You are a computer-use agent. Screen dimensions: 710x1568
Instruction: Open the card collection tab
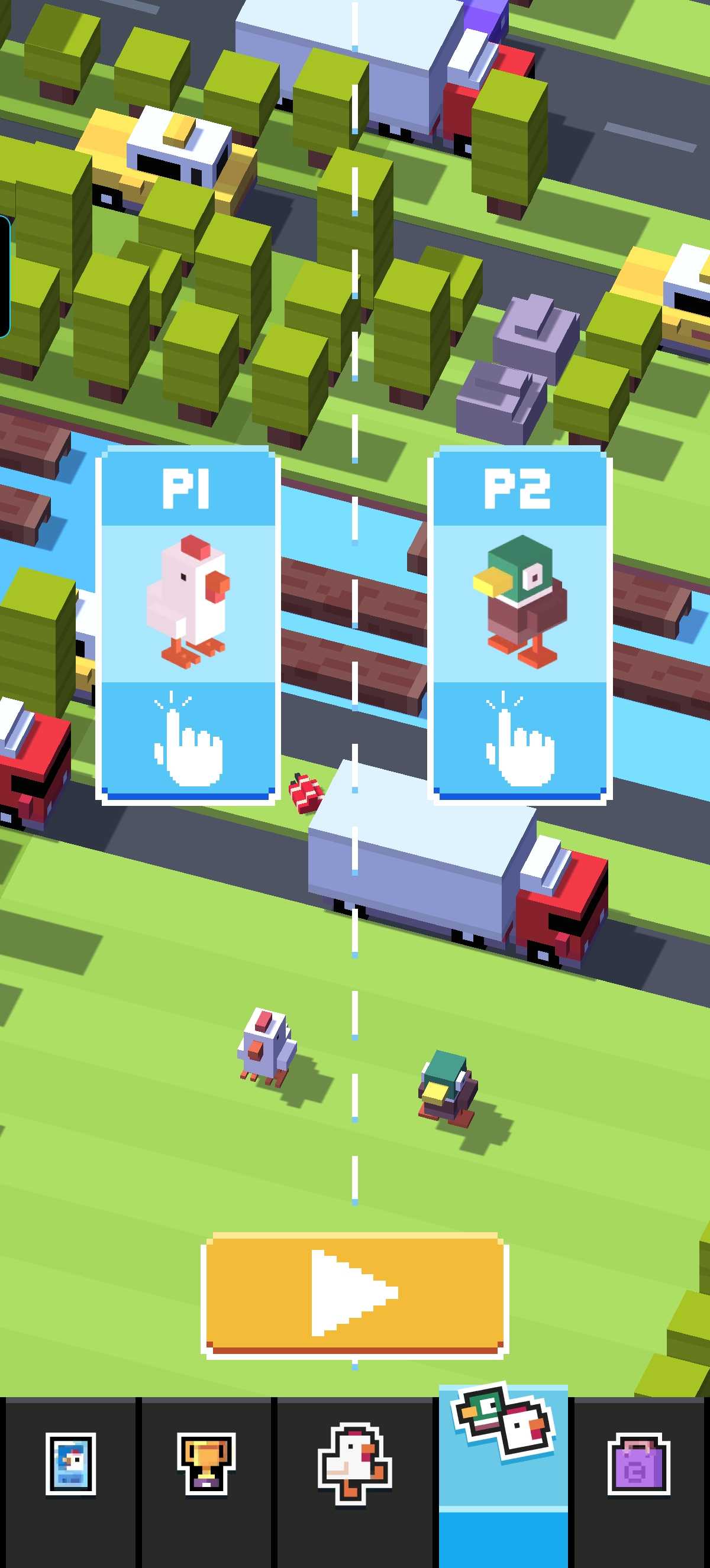(x=70, y=1463)
